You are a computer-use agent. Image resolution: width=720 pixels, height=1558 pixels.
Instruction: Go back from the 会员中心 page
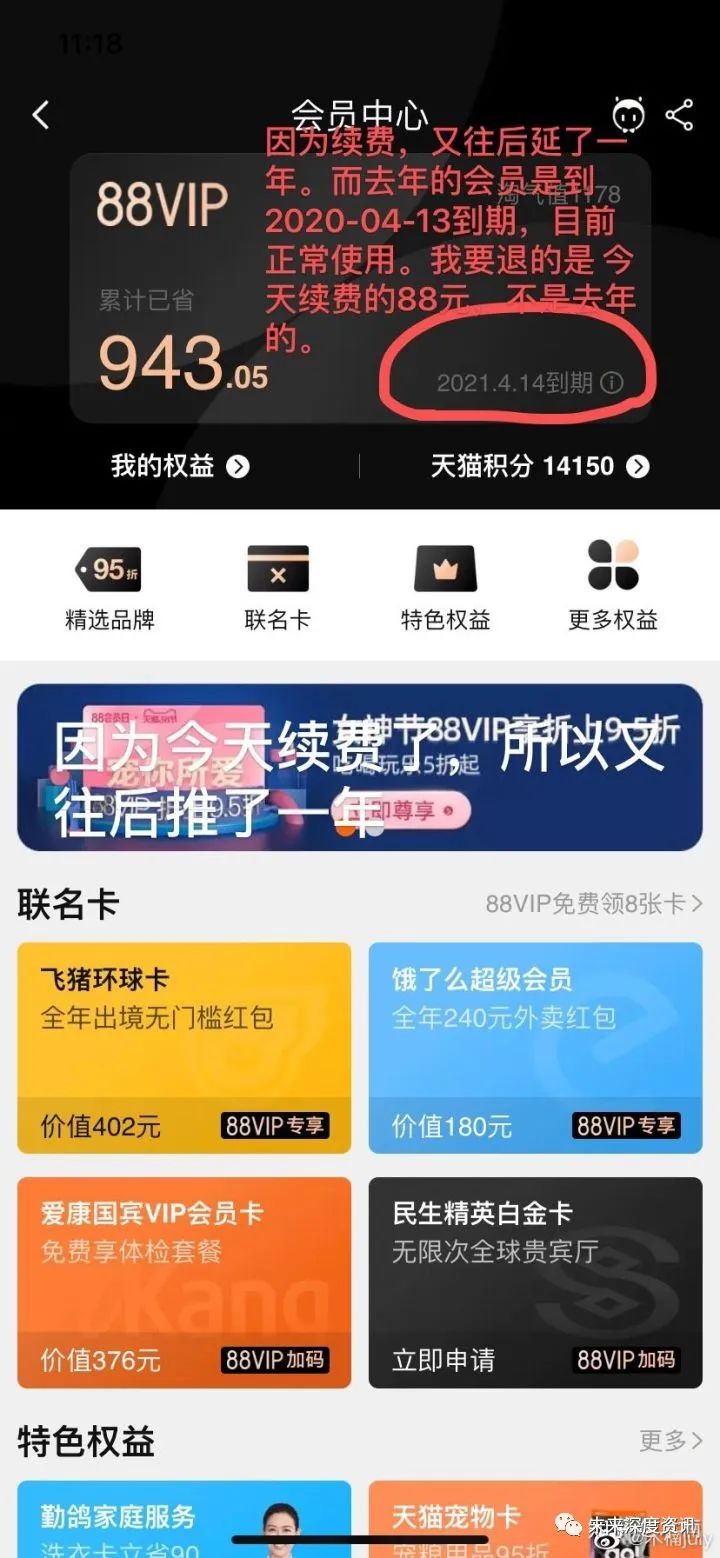(41, 115)
